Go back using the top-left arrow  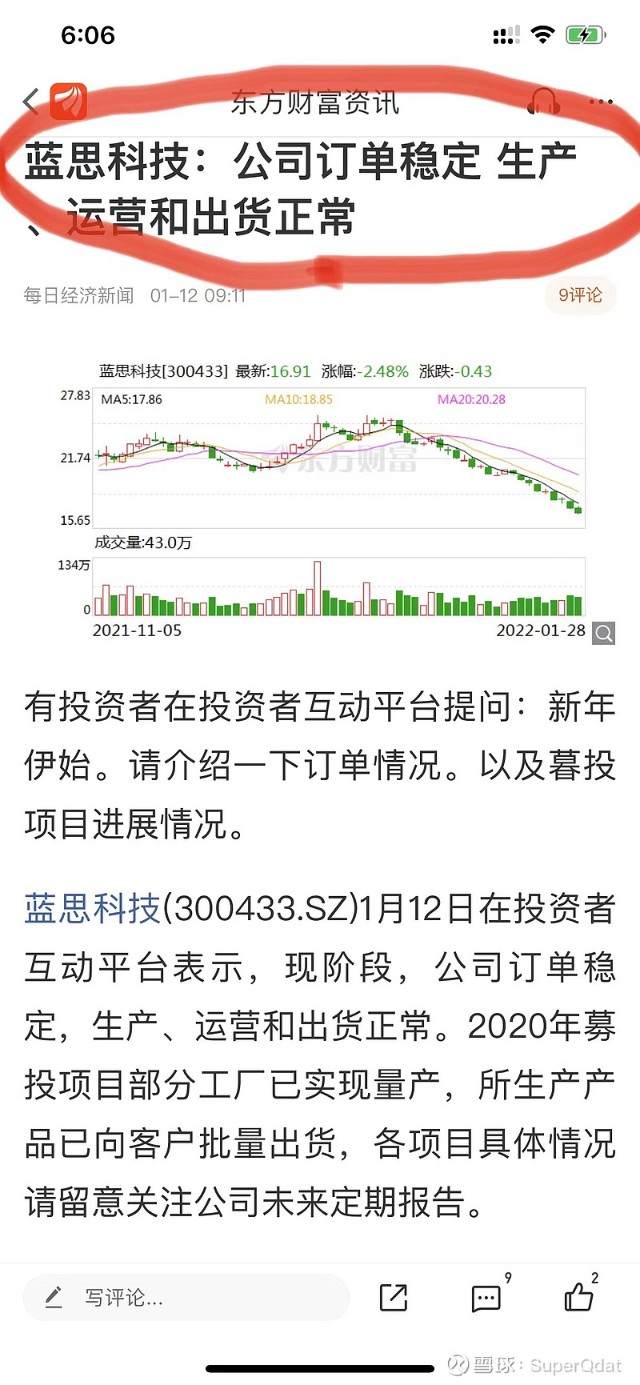(x=31, y=101)
